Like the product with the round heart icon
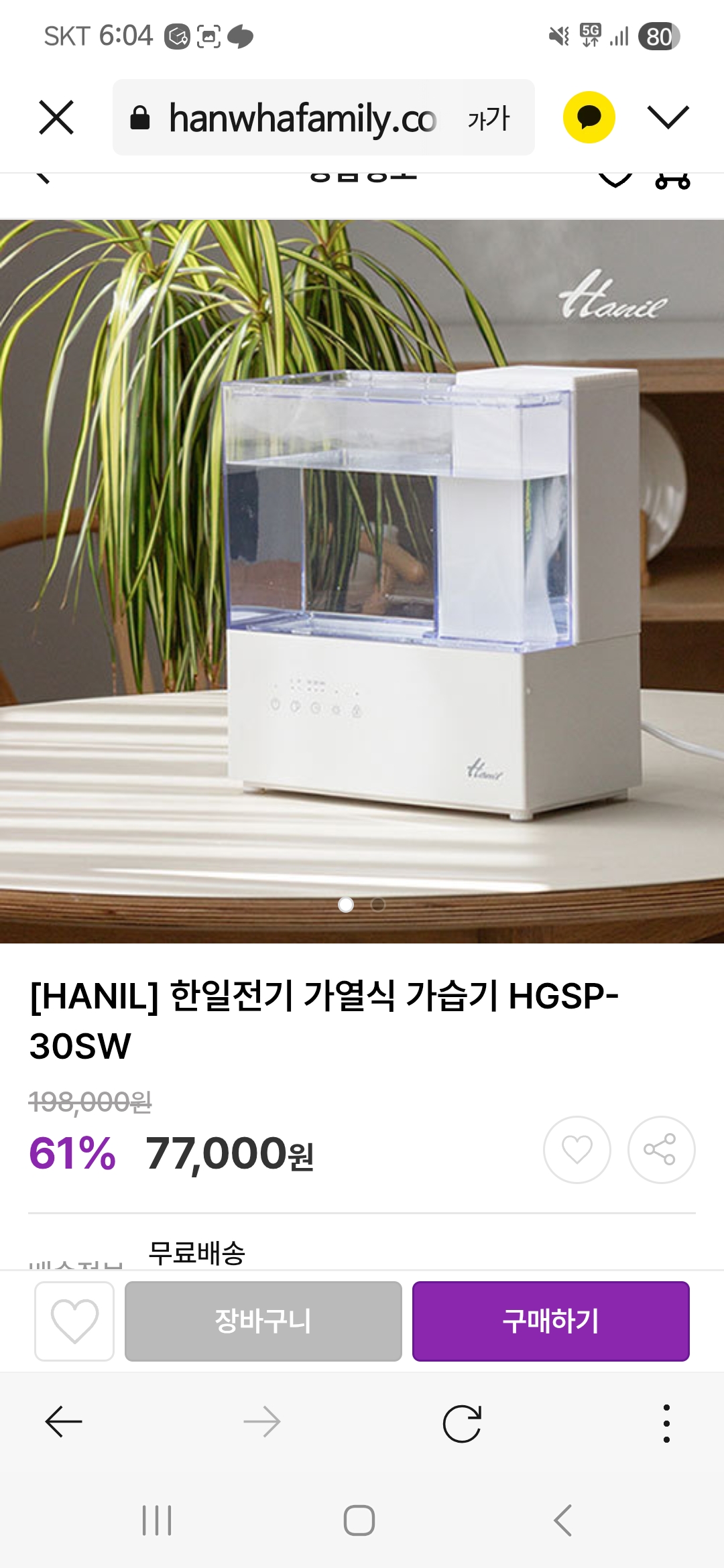Screen dimensions: 724x1568 pyautogui.click(x=577, y=1150)
